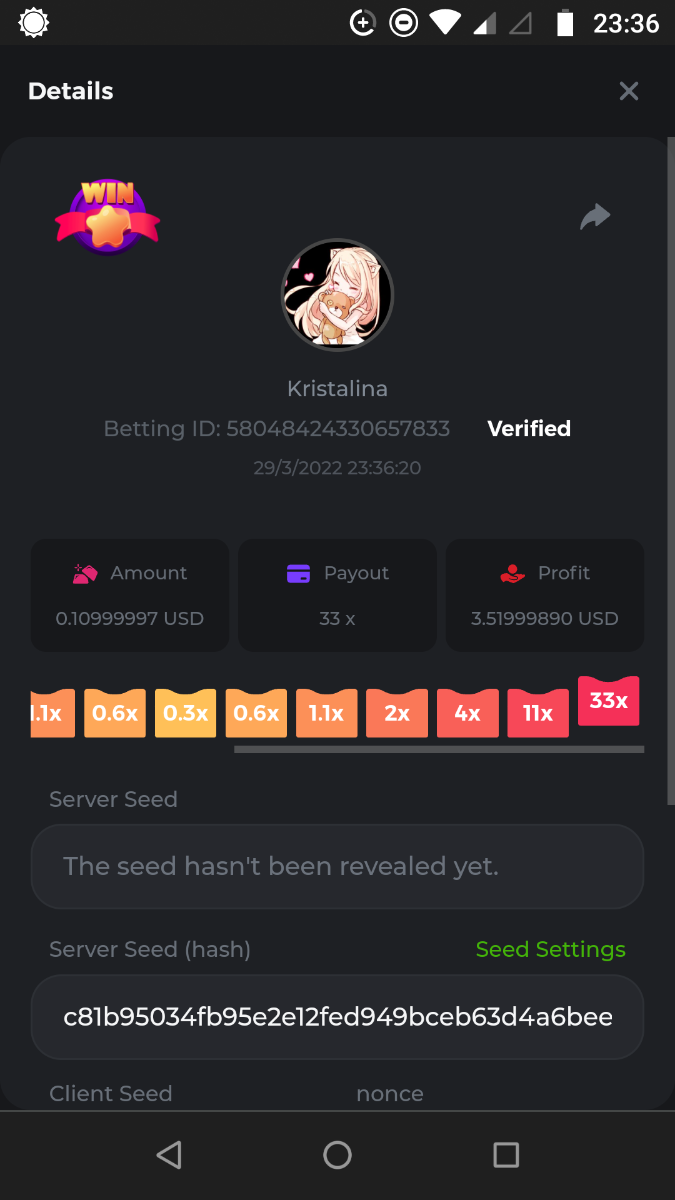Tap the navigation bar back button
The image size is (675, 1200).
click(x=169, y=1155)
